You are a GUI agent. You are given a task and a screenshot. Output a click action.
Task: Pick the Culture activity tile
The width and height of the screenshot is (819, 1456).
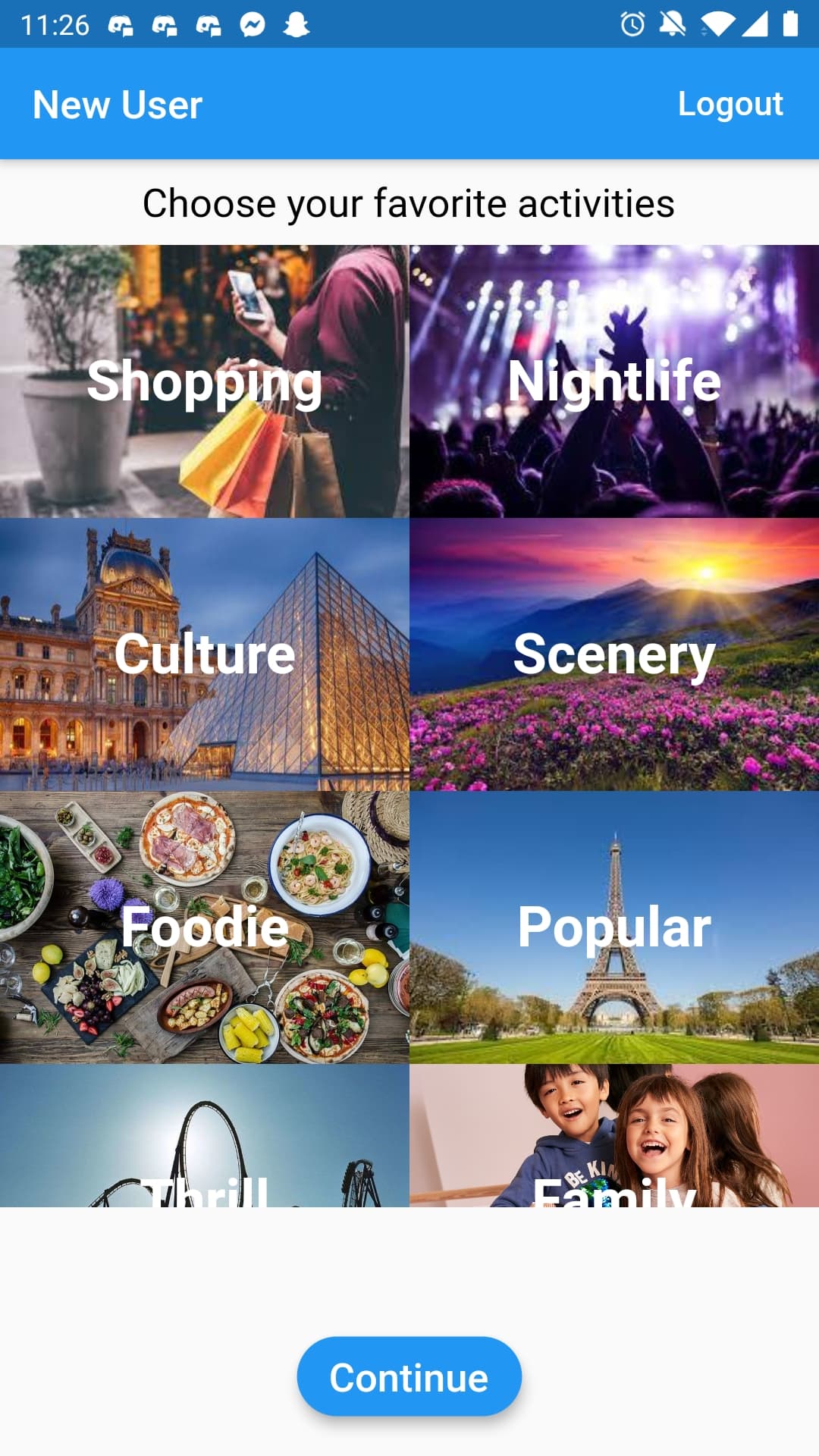coord(205,654)
